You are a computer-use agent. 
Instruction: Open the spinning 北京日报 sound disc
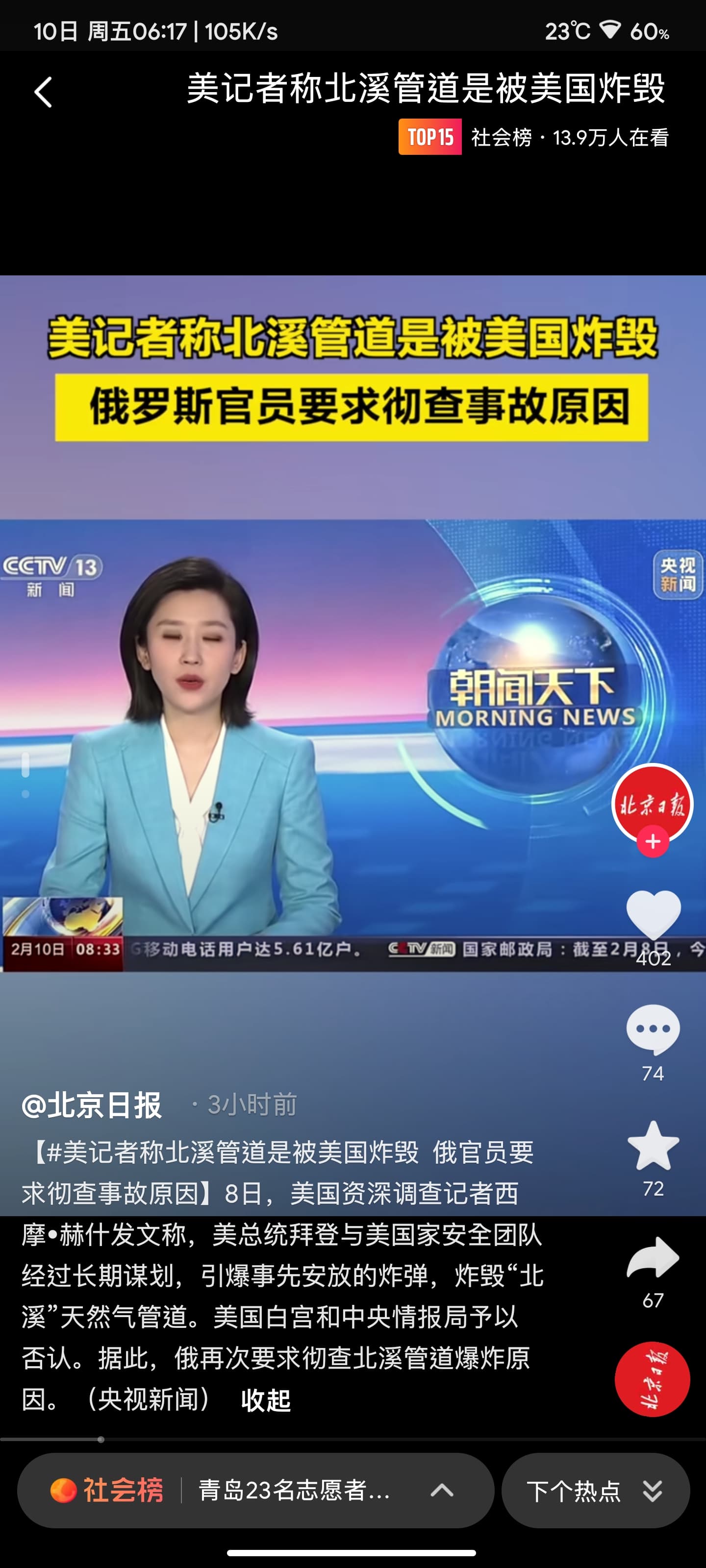[x=653, y=1379]
